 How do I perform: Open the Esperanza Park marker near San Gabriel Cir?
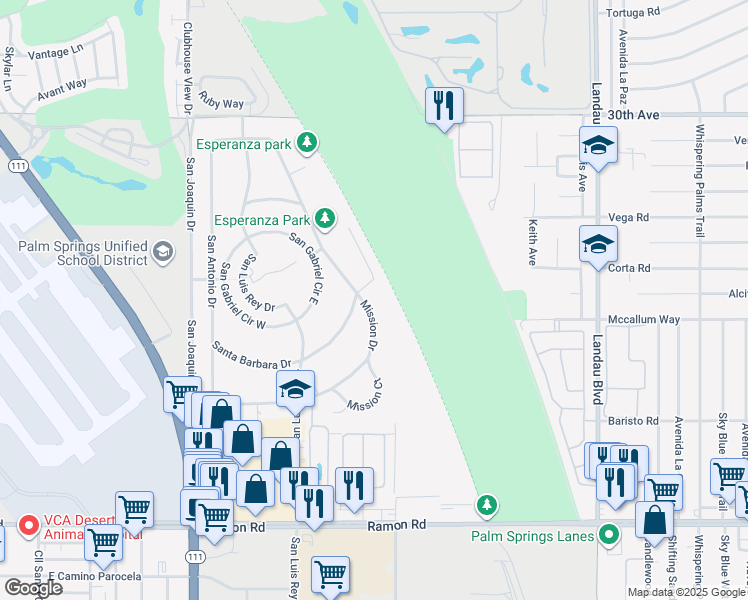(x=324, y=218)
